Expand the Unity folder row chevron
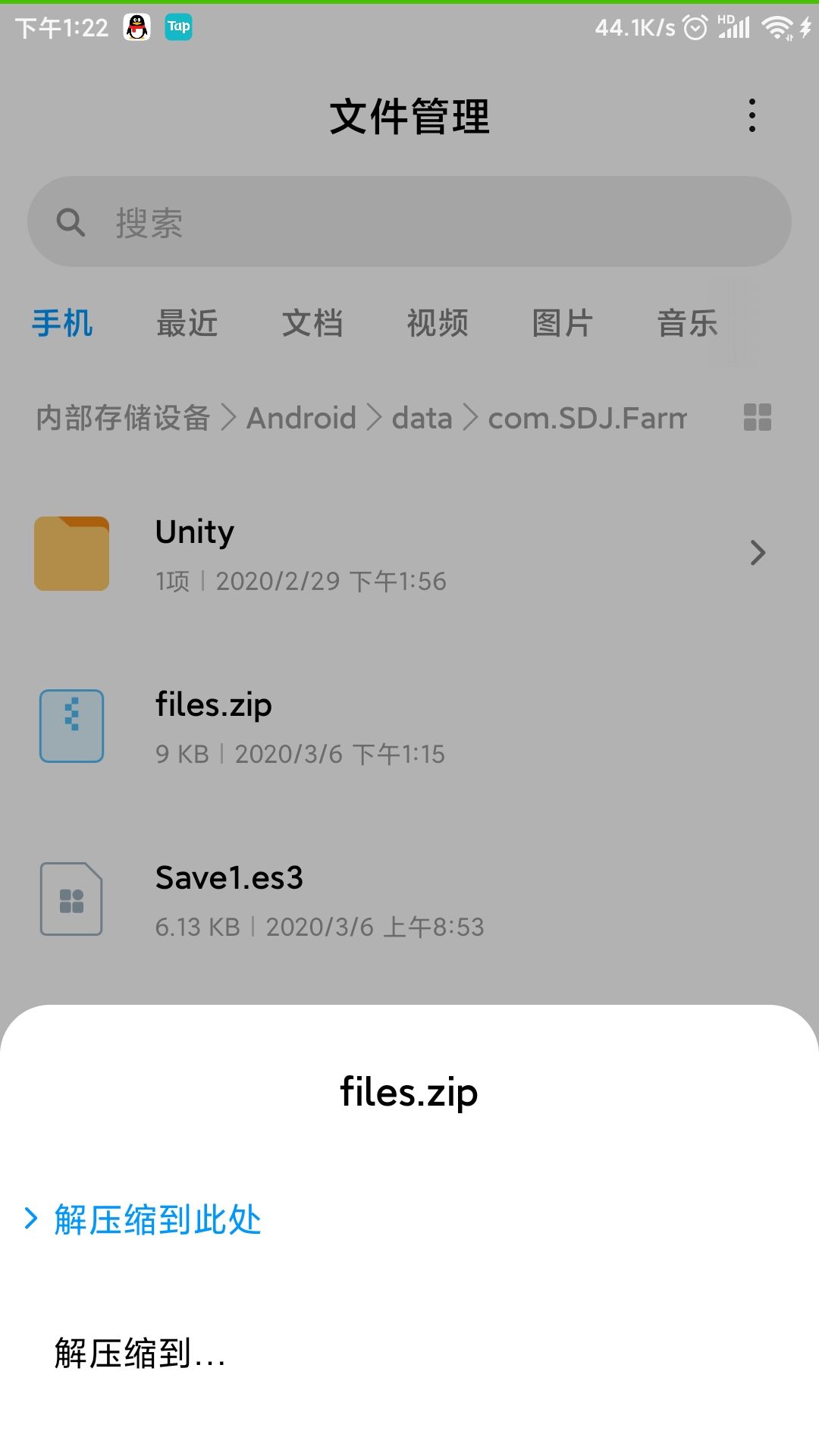Screen dimensions: 819x1456 point(758,553)
